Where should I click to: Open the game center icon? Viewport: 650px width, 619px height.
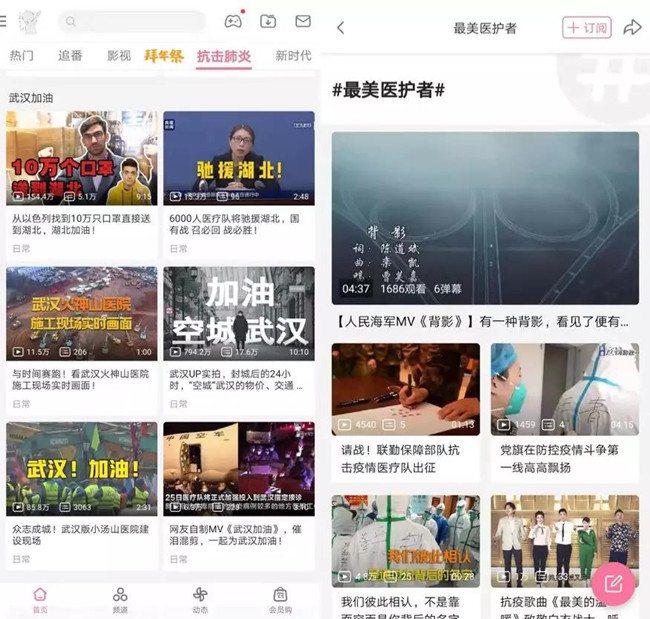pos(232,21)
